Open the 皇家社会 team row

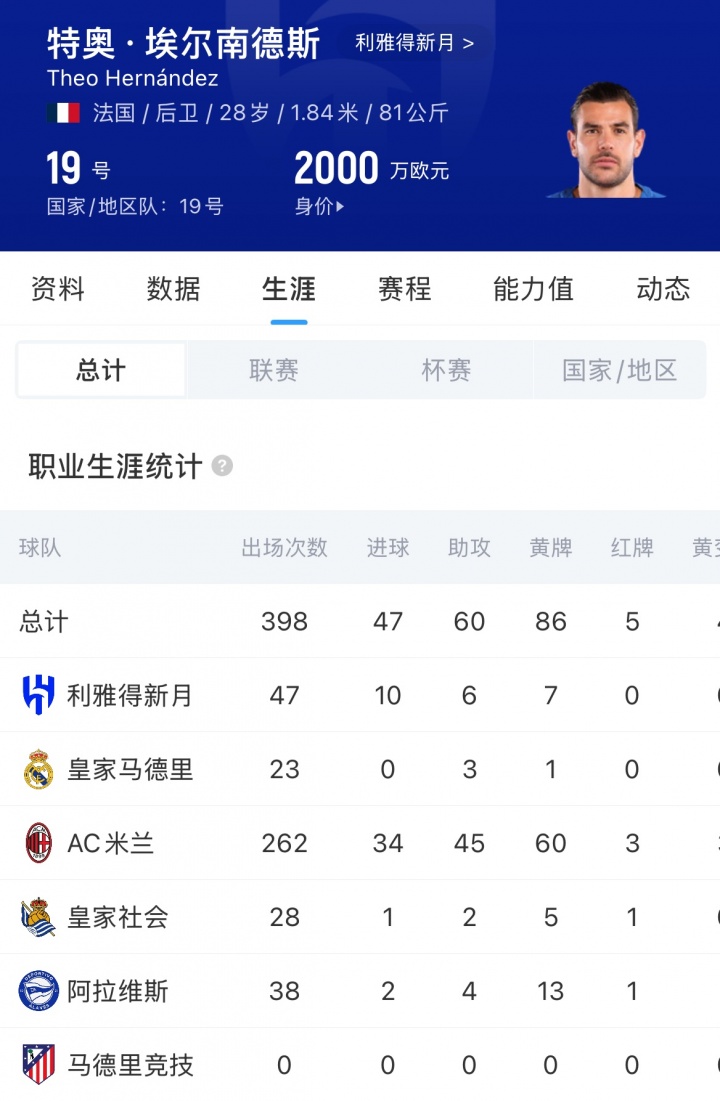coord(360,917)
